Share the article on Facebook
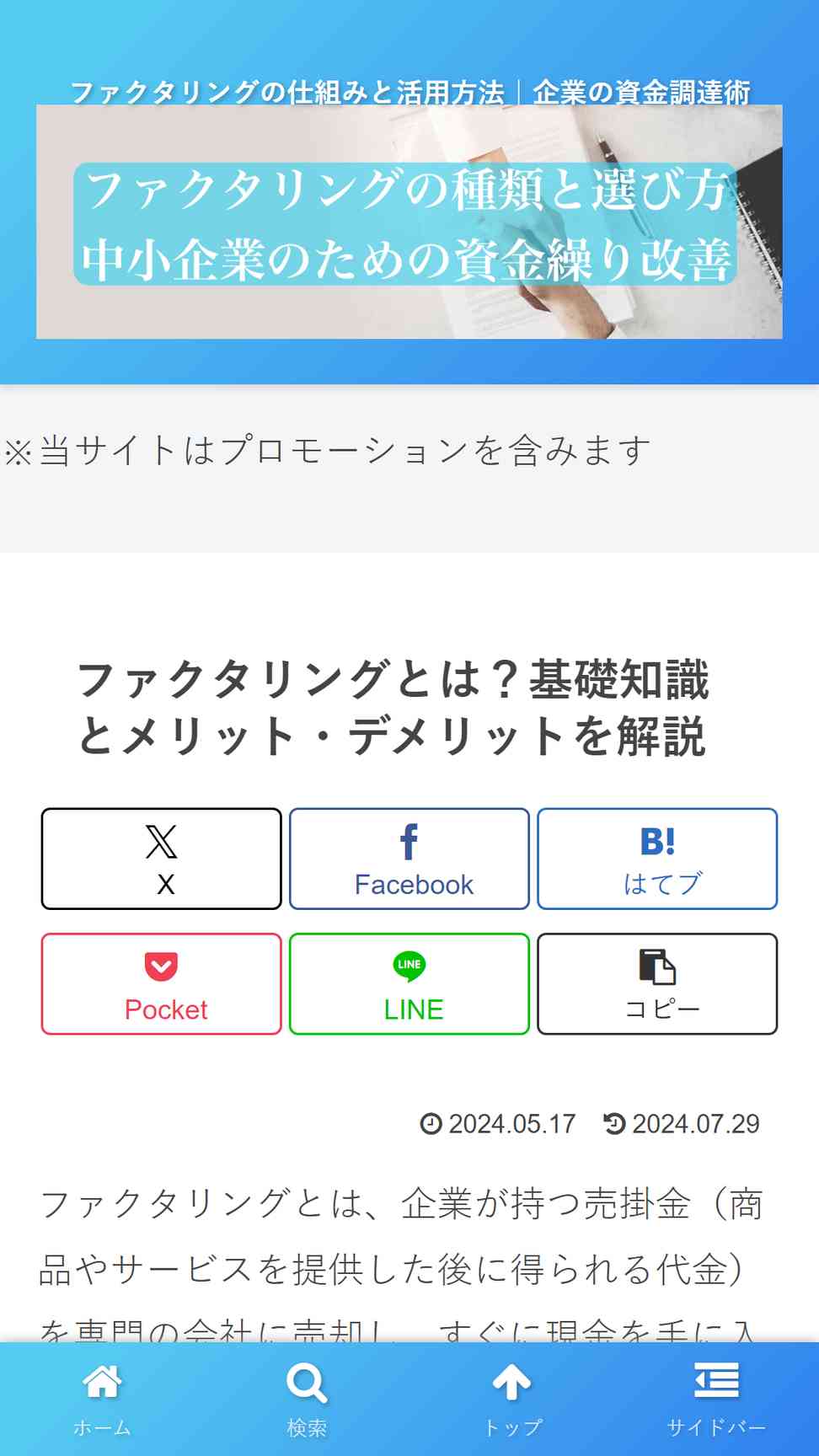 [x=409, y=859]
